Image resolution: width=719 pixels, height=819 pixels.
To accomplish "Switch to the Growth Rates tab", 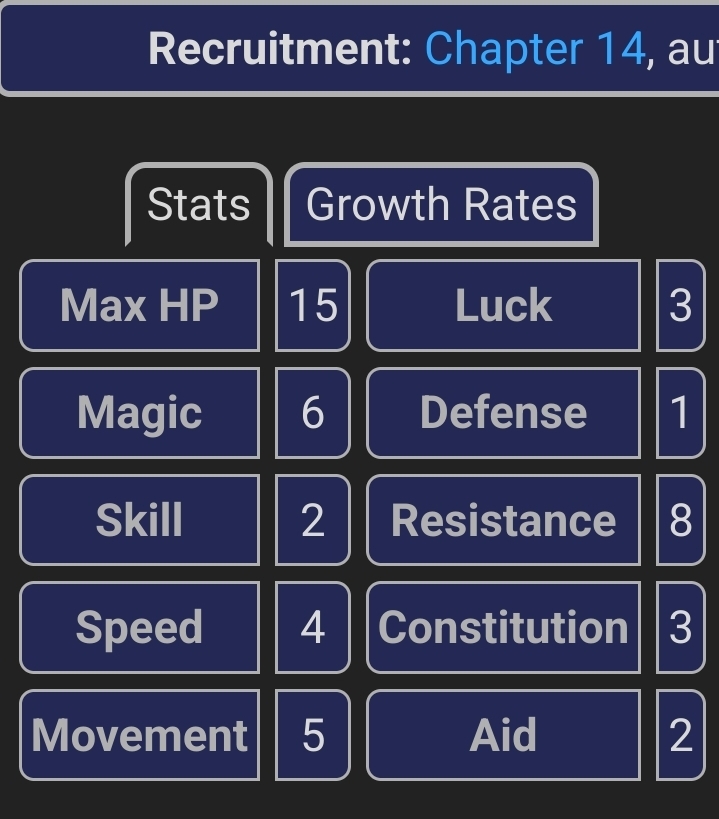I will (x=441, y=205).
